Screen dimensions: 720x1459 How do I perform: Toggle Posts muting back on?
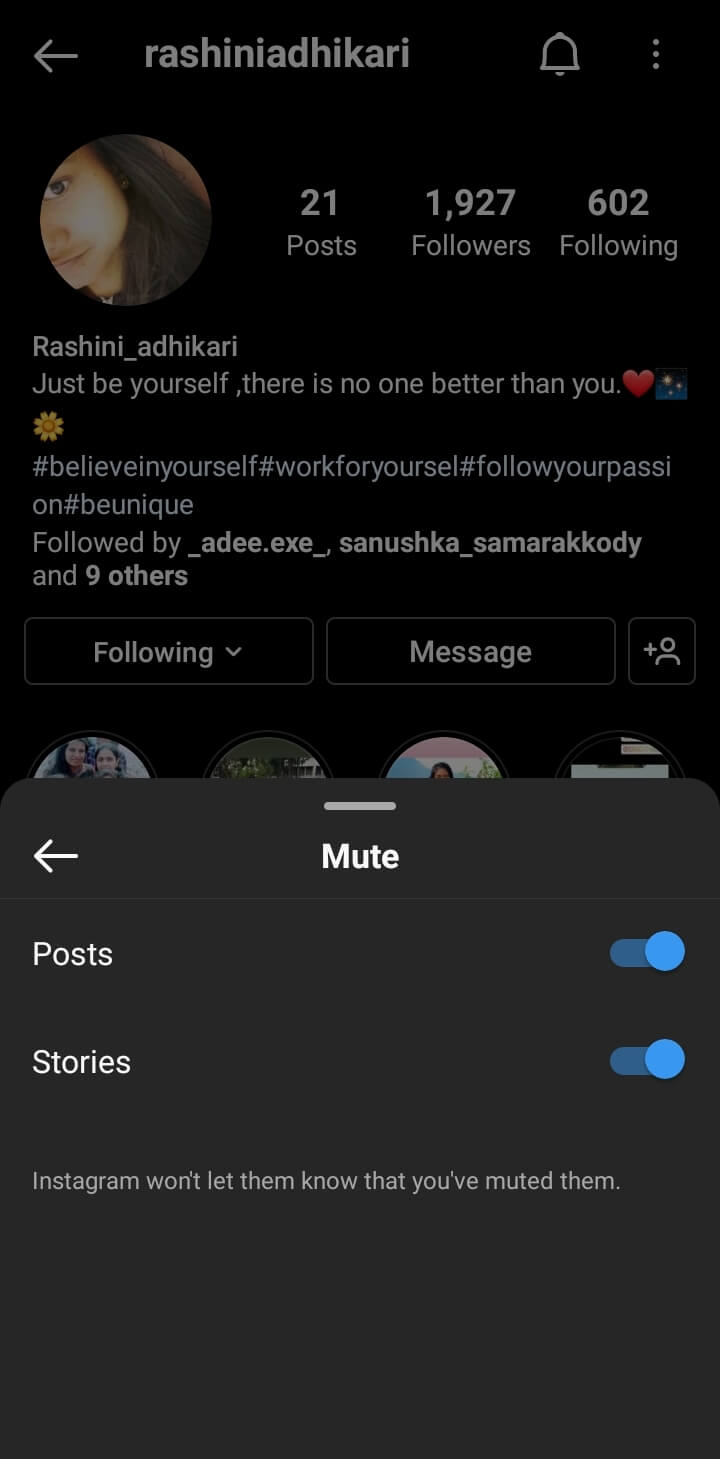coord(645,952)
